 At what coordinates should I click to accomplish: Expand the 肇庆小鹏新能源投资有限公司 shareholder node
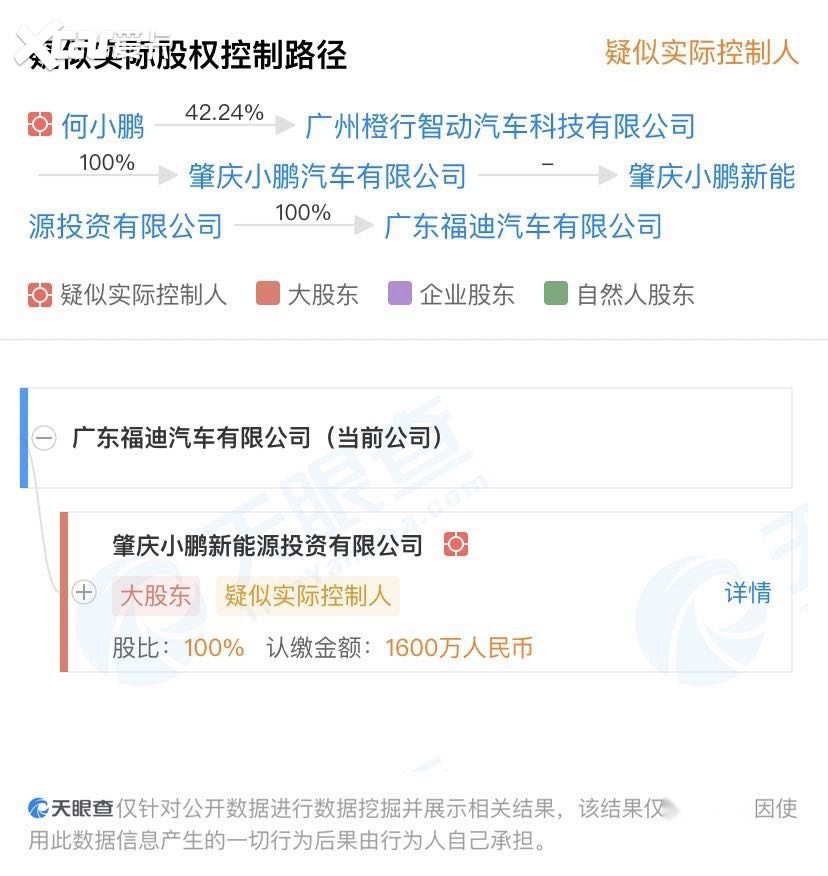pos(85,593)
